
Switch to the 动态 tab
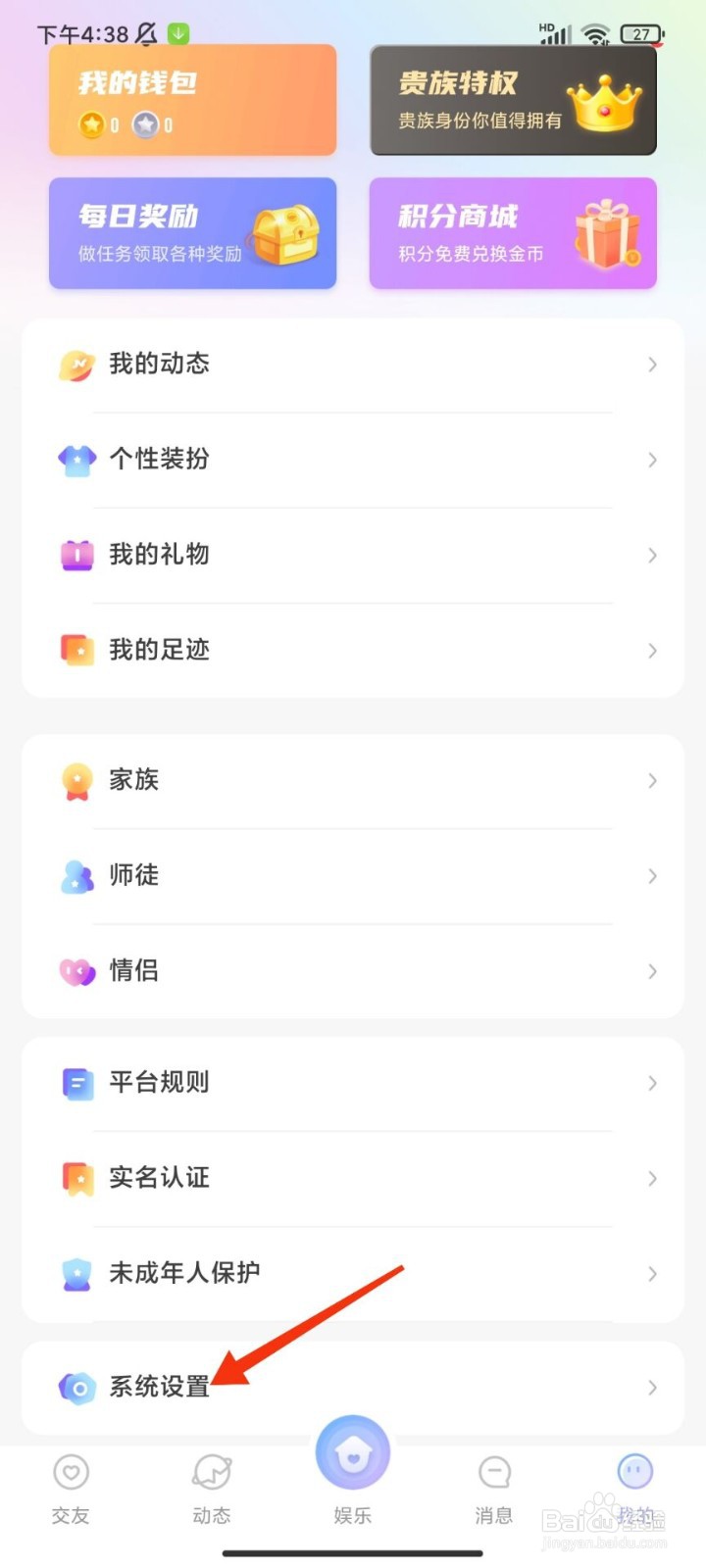click(x=212, y=1490)
